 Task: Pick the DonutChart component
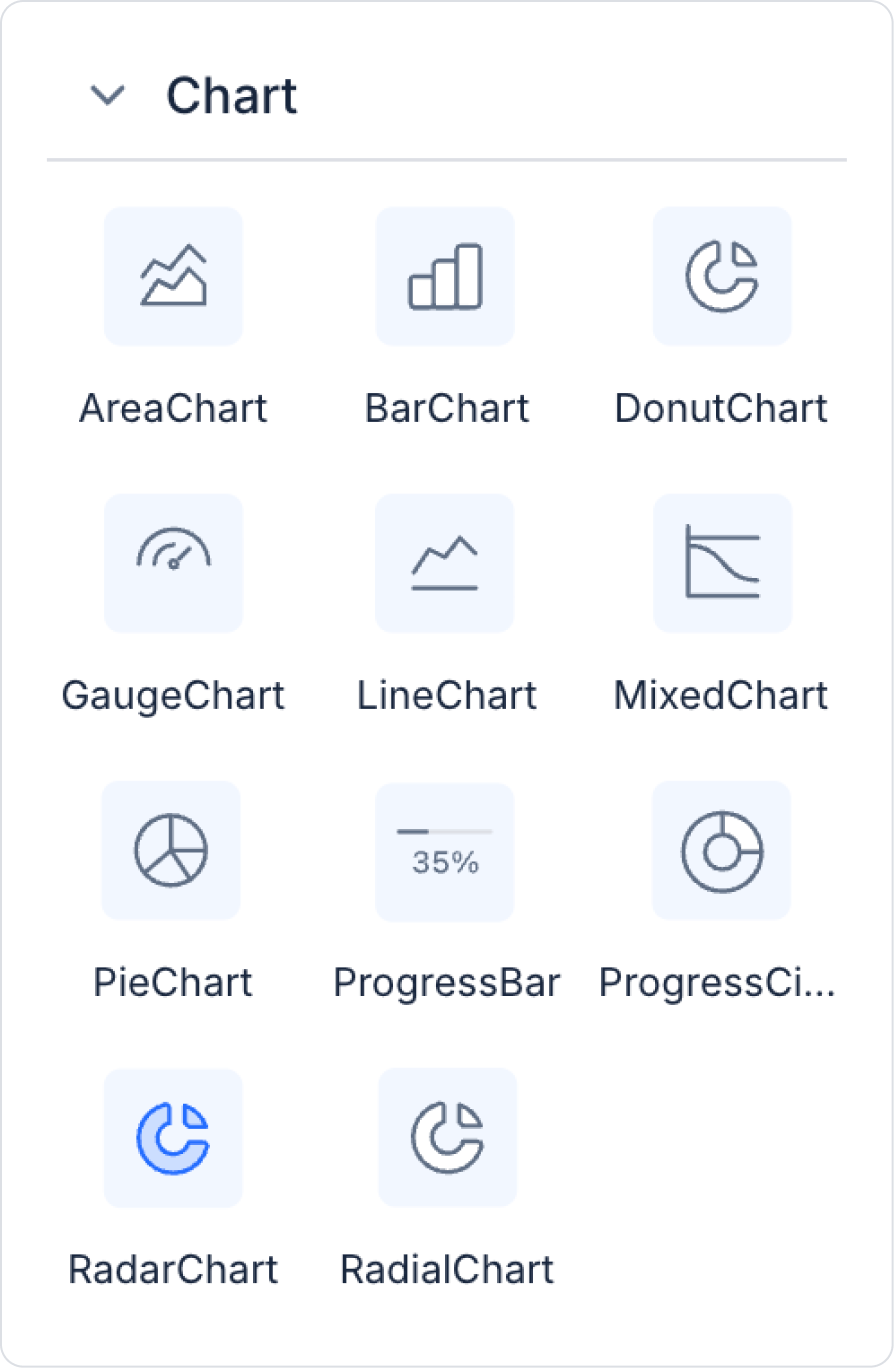click(x=722, y=276)
